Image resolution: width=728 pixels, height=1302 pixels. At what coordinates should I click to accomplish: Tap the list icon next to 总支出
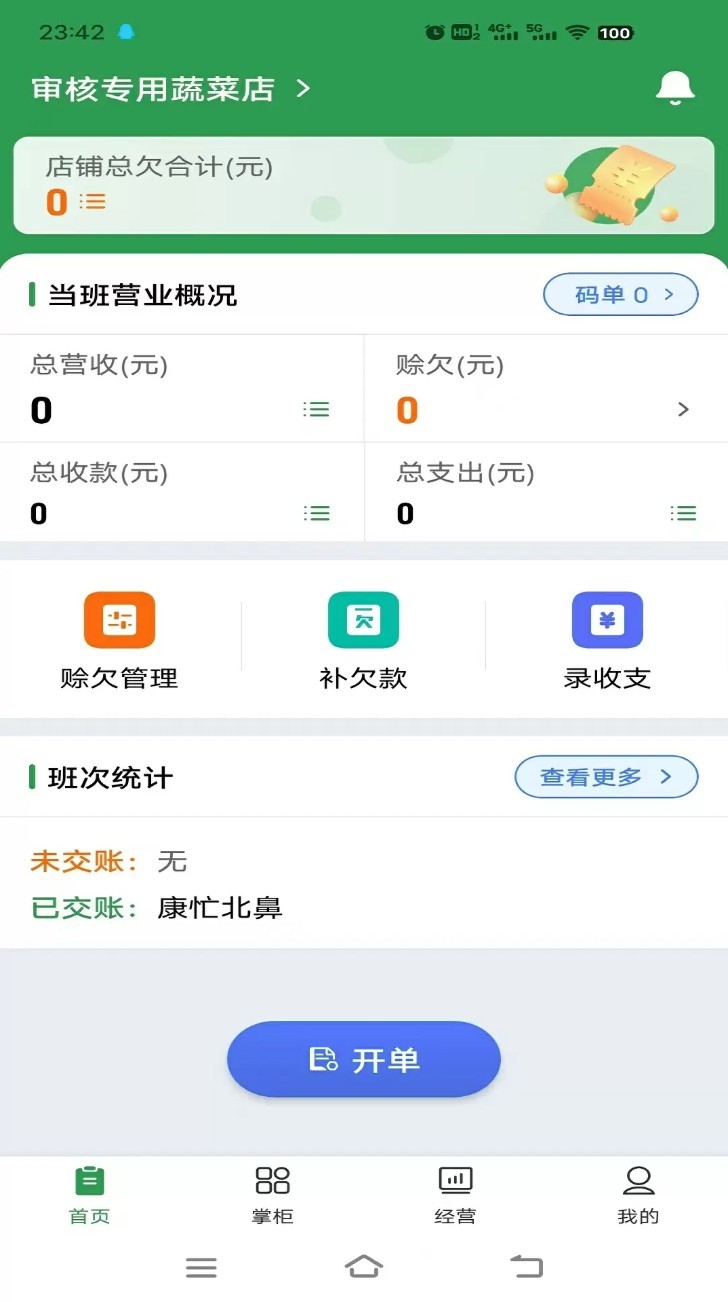tap(683, 513)
